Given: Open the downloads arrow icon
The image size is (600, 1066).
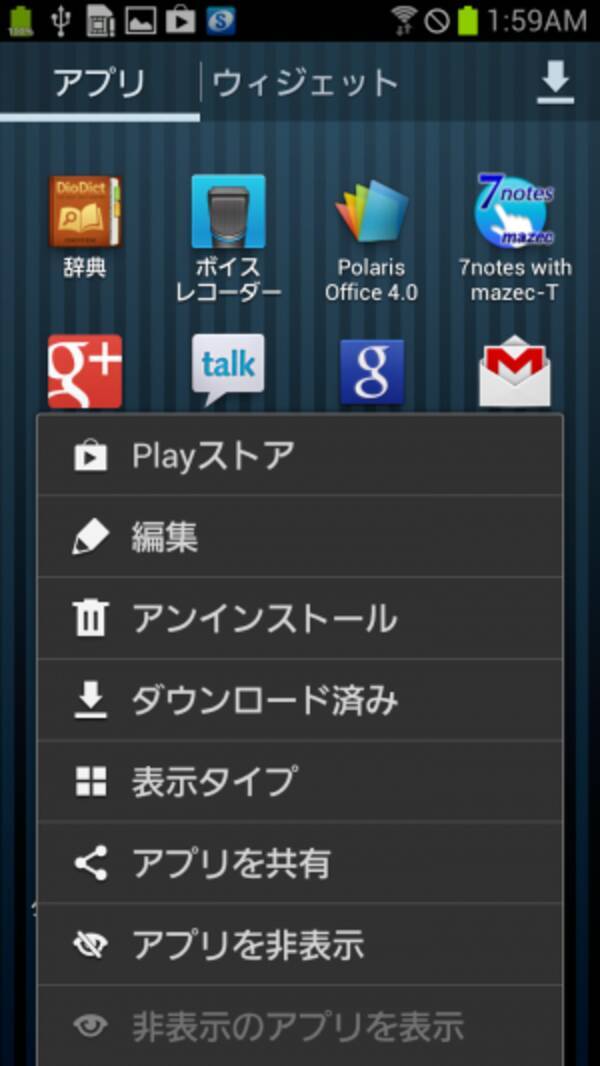Looking at the screenshot, I should [554, 84].
